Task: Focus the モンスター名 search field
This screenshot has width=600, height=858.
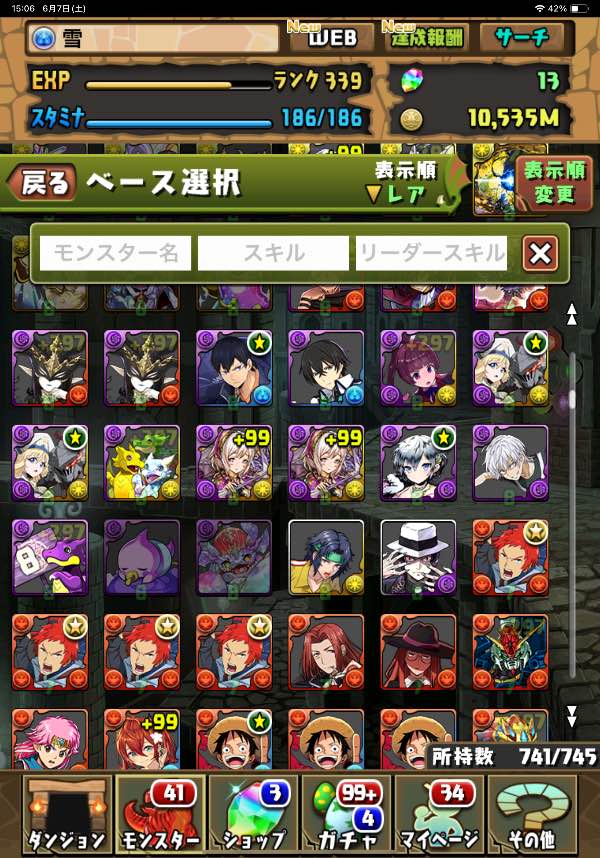Action: (x=116, y=253)
